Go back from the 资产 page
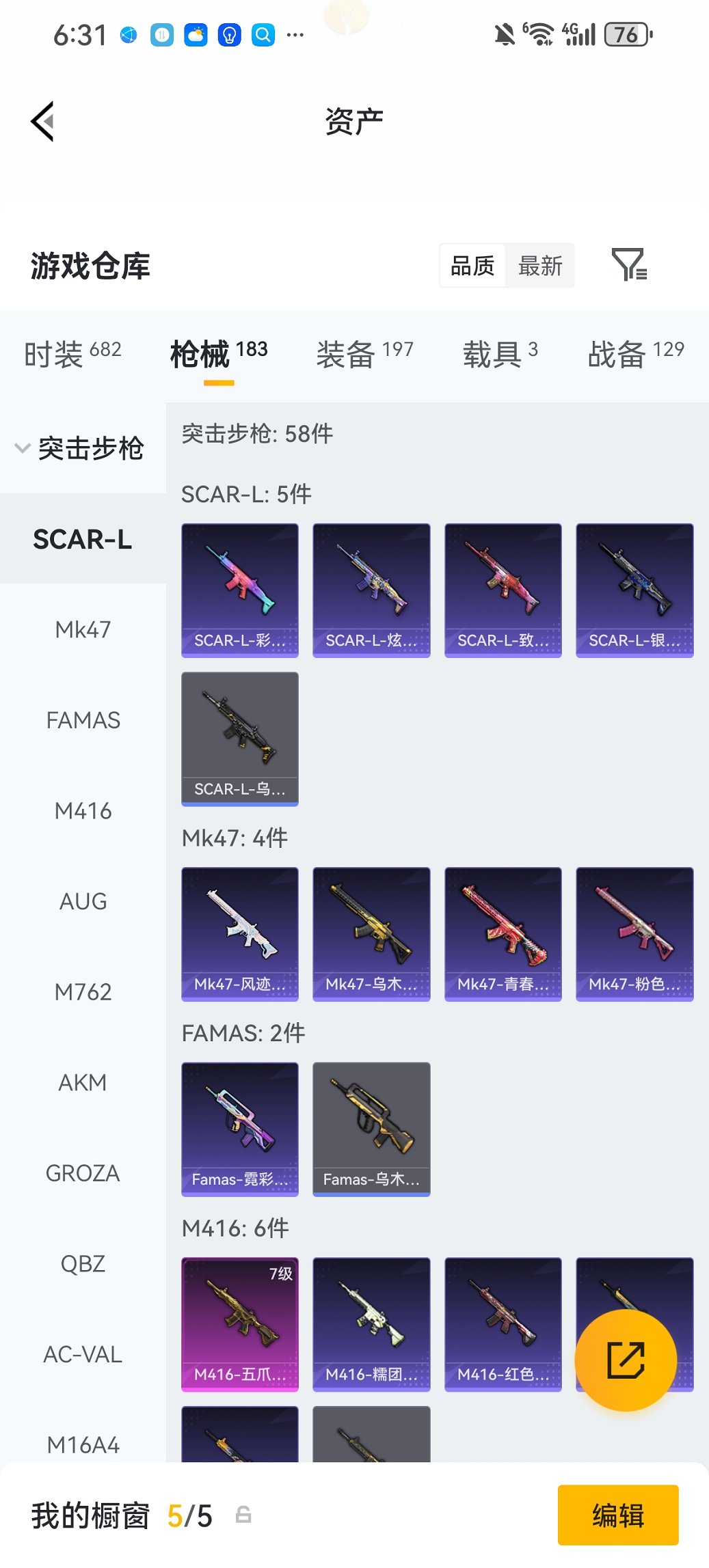Image resolution: width=709 pixels, height=1568 pixels. 42,122
